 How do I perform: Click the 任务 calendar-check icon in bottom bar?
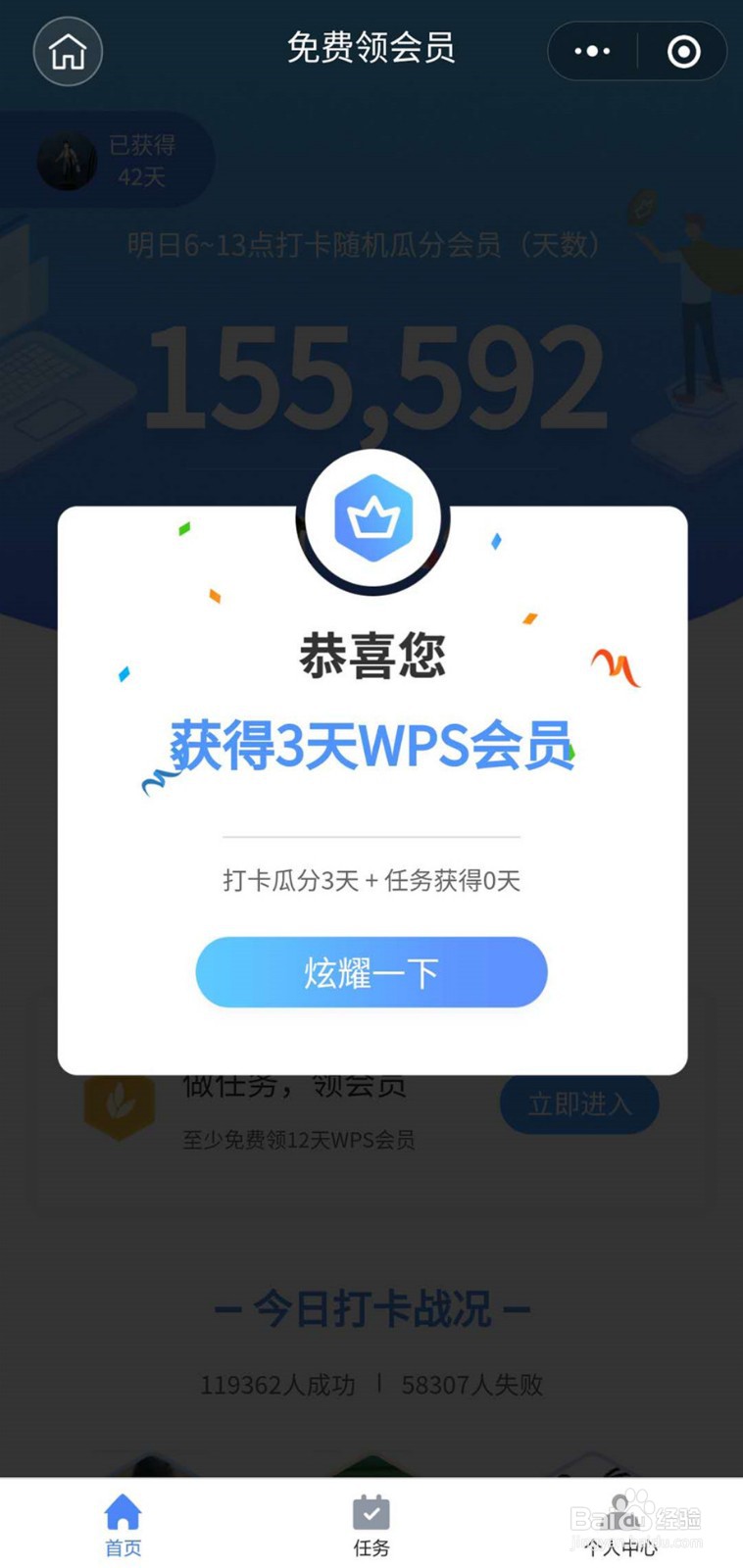371,1513
